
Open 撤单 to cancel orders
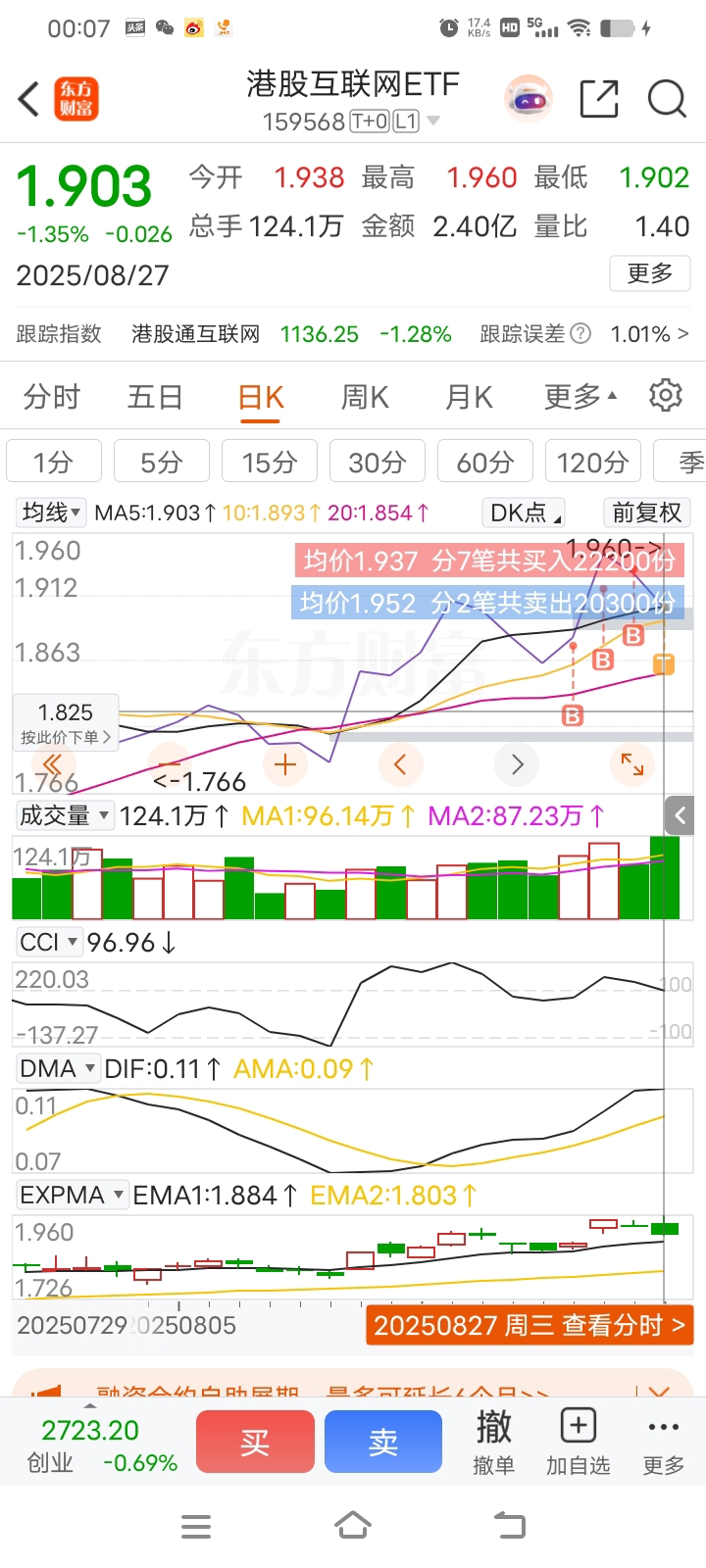tap(493, 1442)
